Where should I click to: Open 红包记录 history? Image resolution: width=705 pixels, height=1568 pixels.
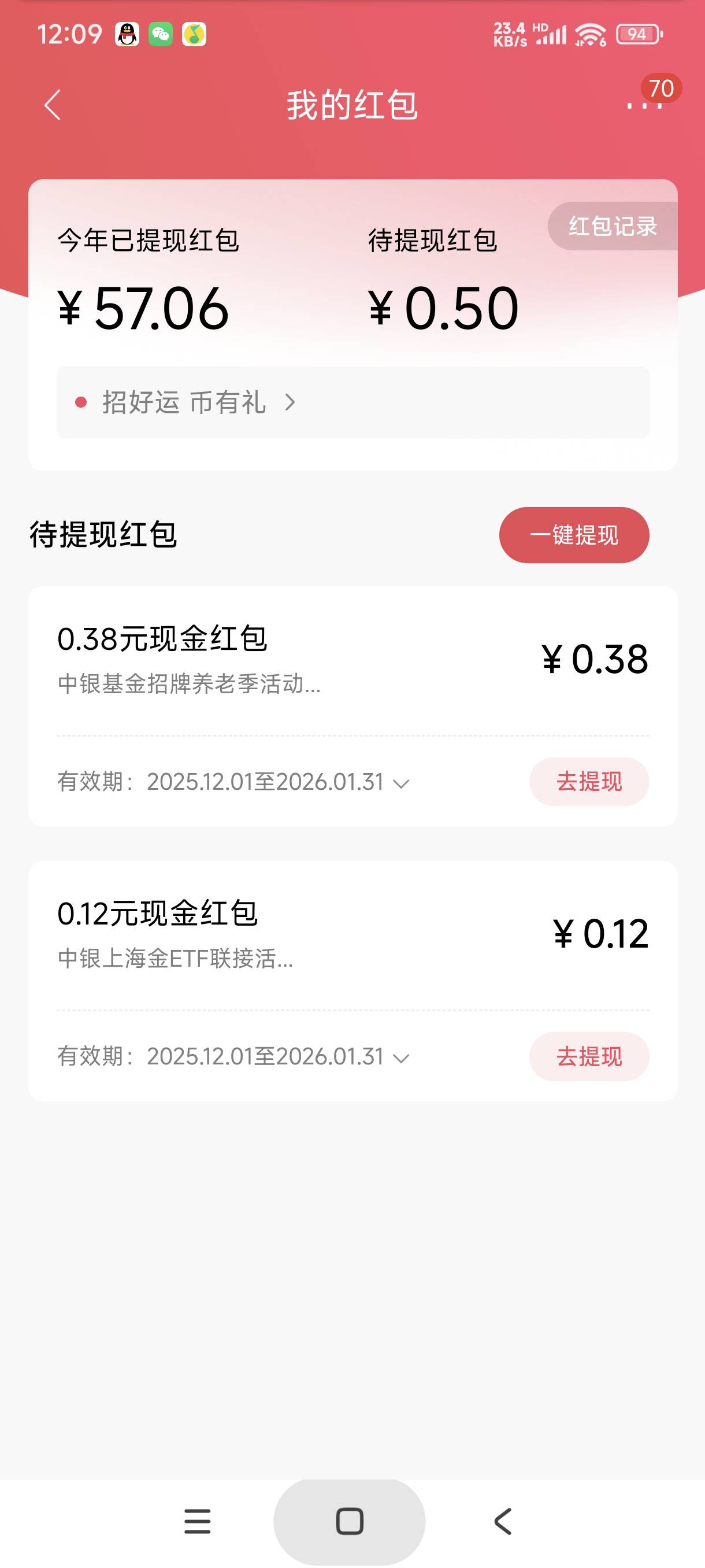click(x=612, y=227)
